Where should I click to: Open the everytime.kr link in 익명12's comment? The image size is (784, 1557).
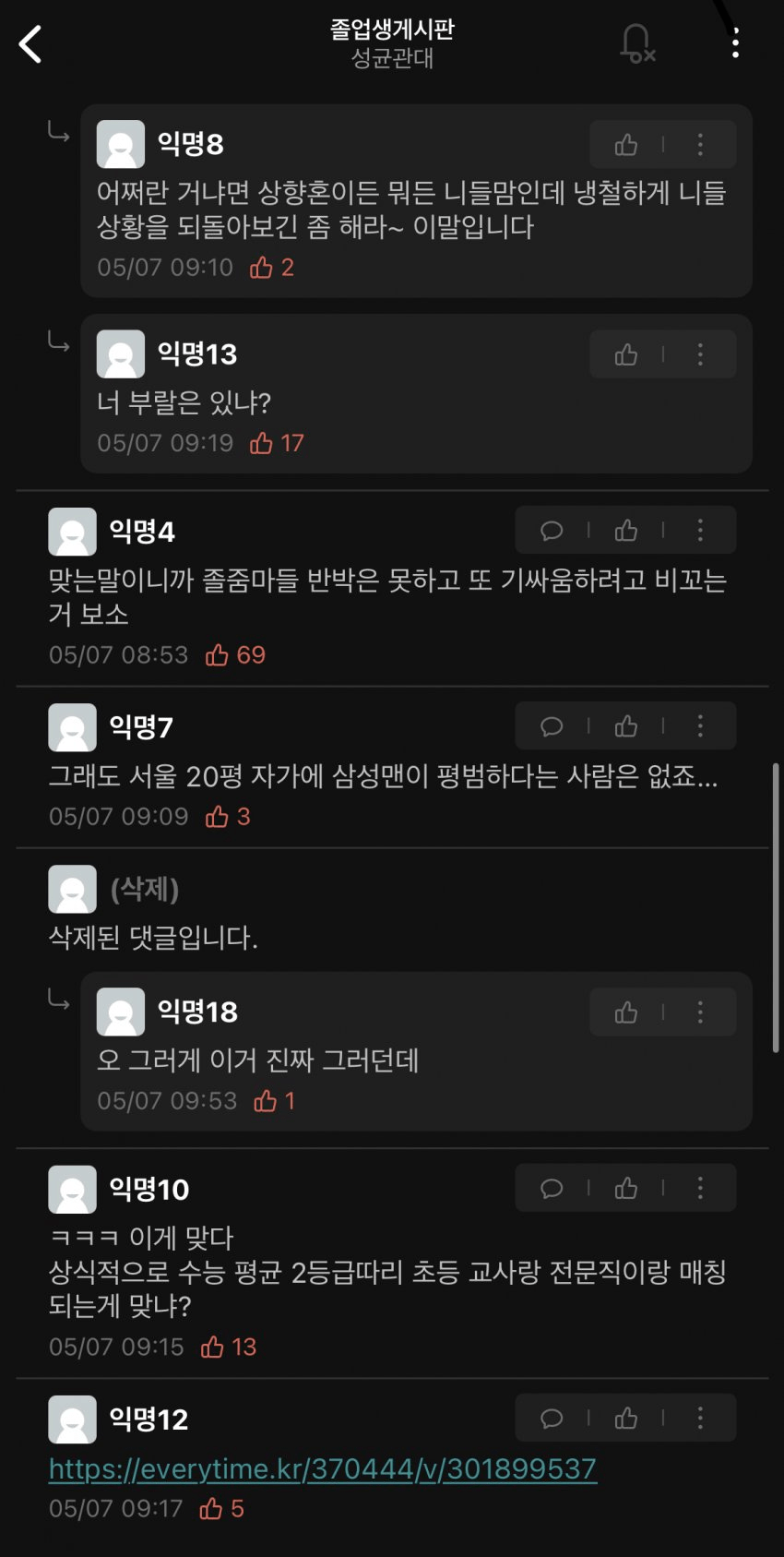(323, 1469)
